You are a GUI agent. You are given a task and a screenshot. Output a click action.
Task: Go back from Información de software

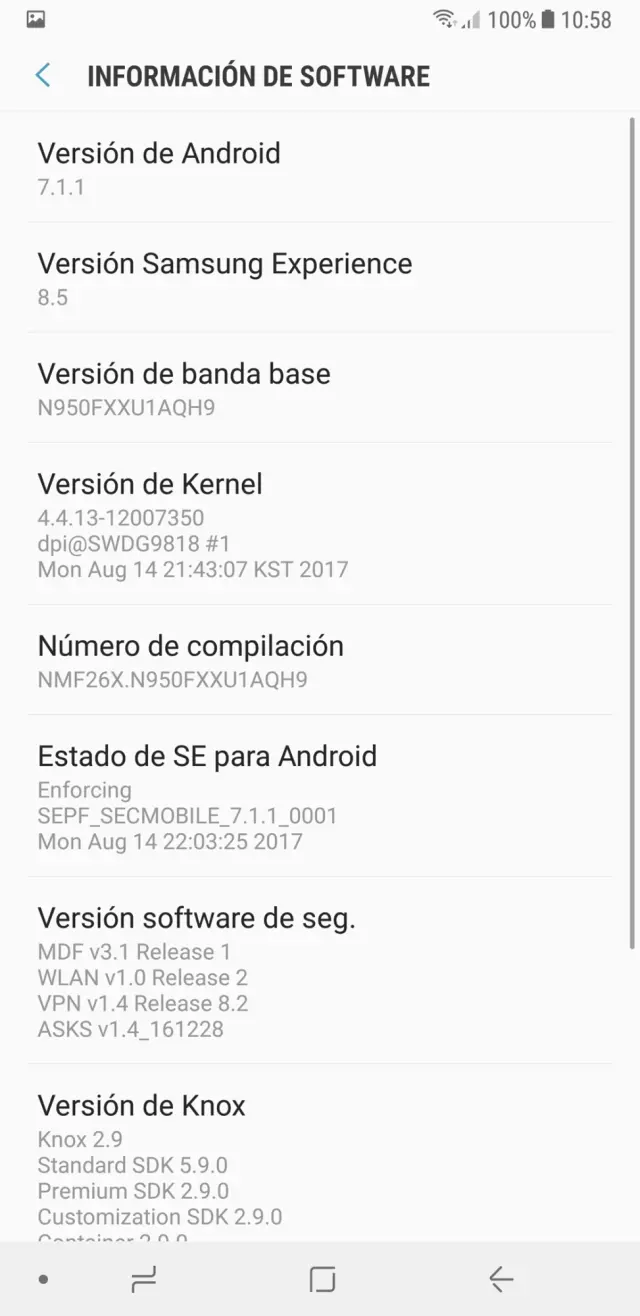43,76
